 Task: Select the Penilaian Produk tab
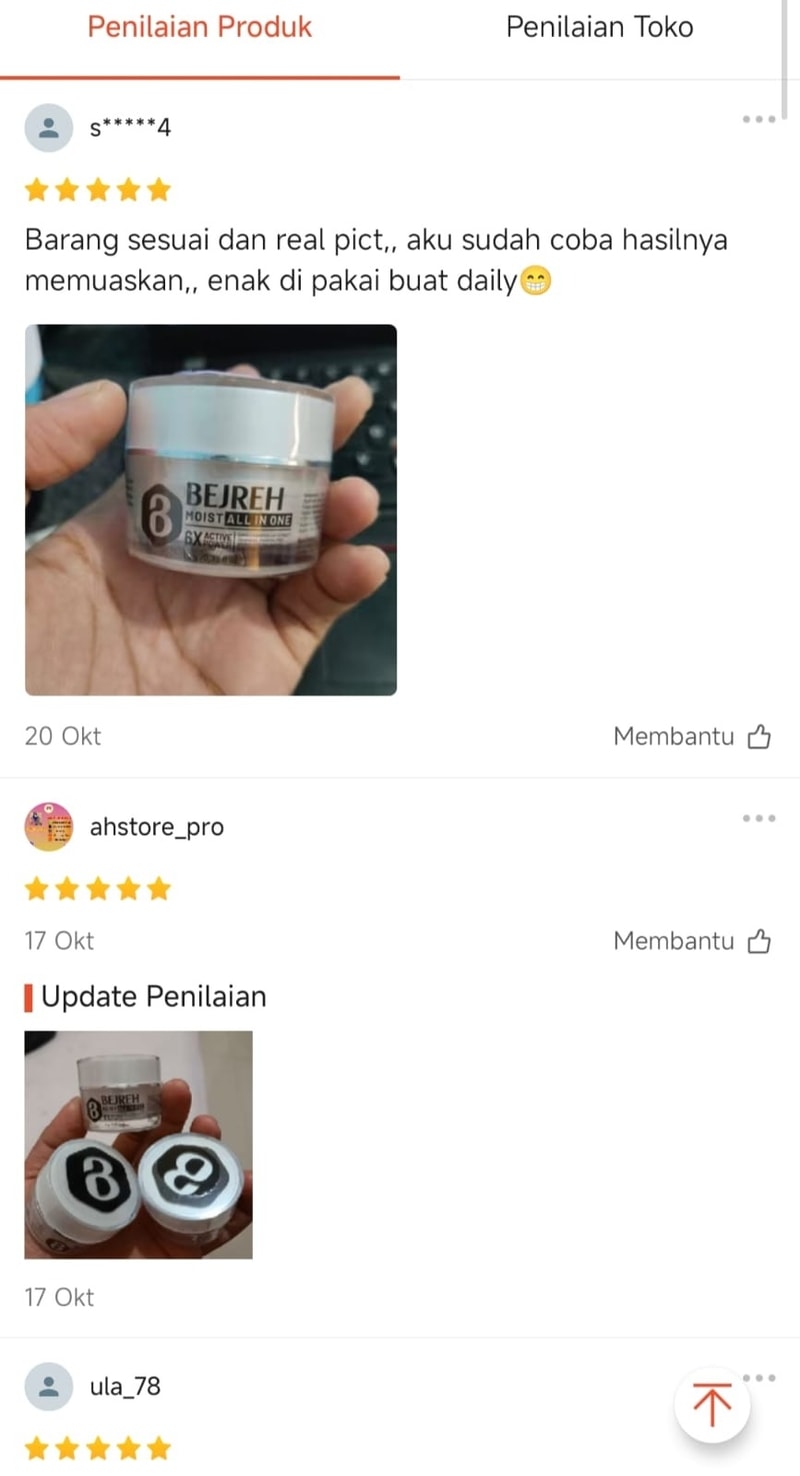coord(200,27)
